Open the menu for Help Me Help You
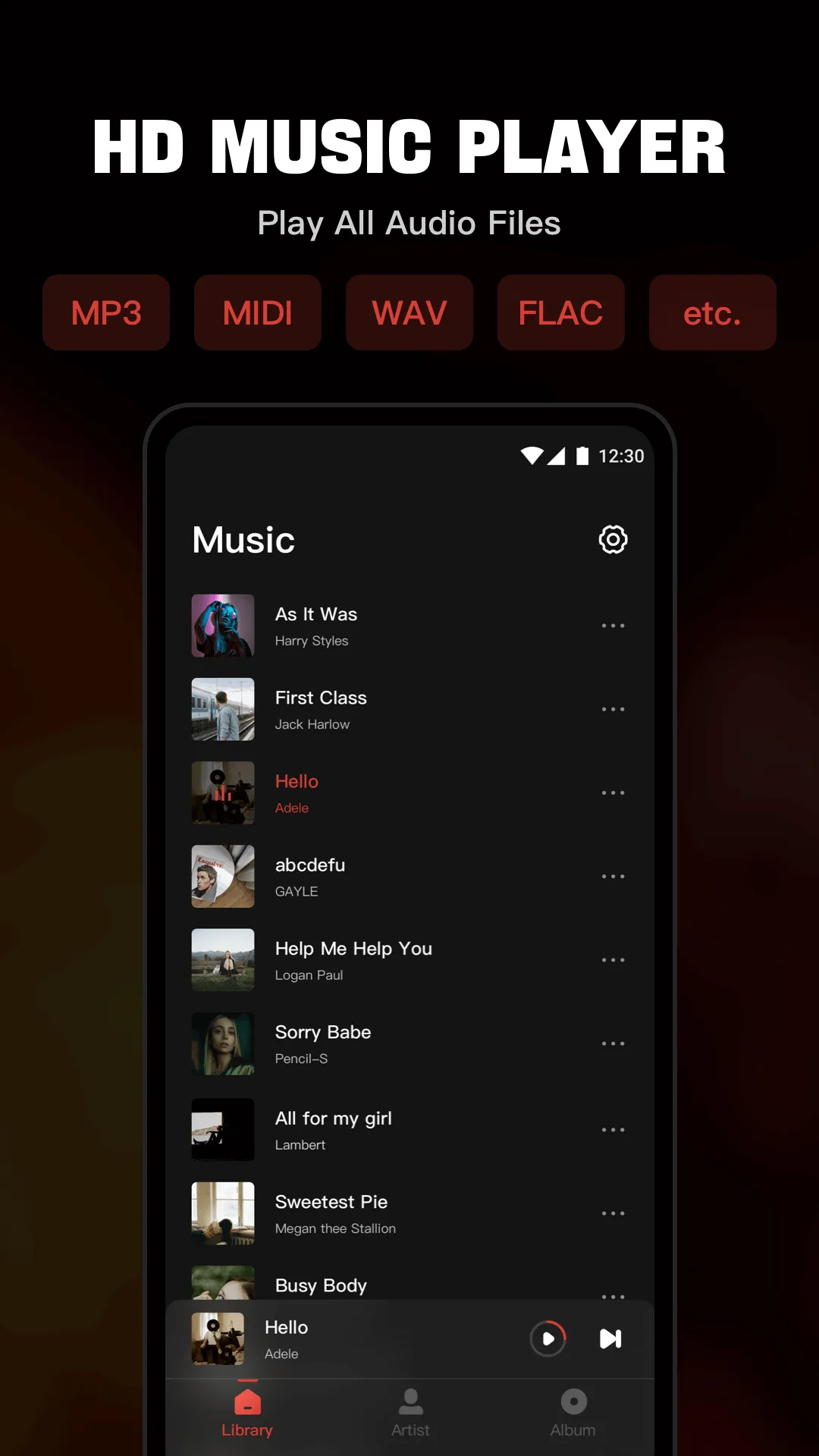Image resolution: width=819 pixels, height=1456 pixels. [x=613, y=959]
